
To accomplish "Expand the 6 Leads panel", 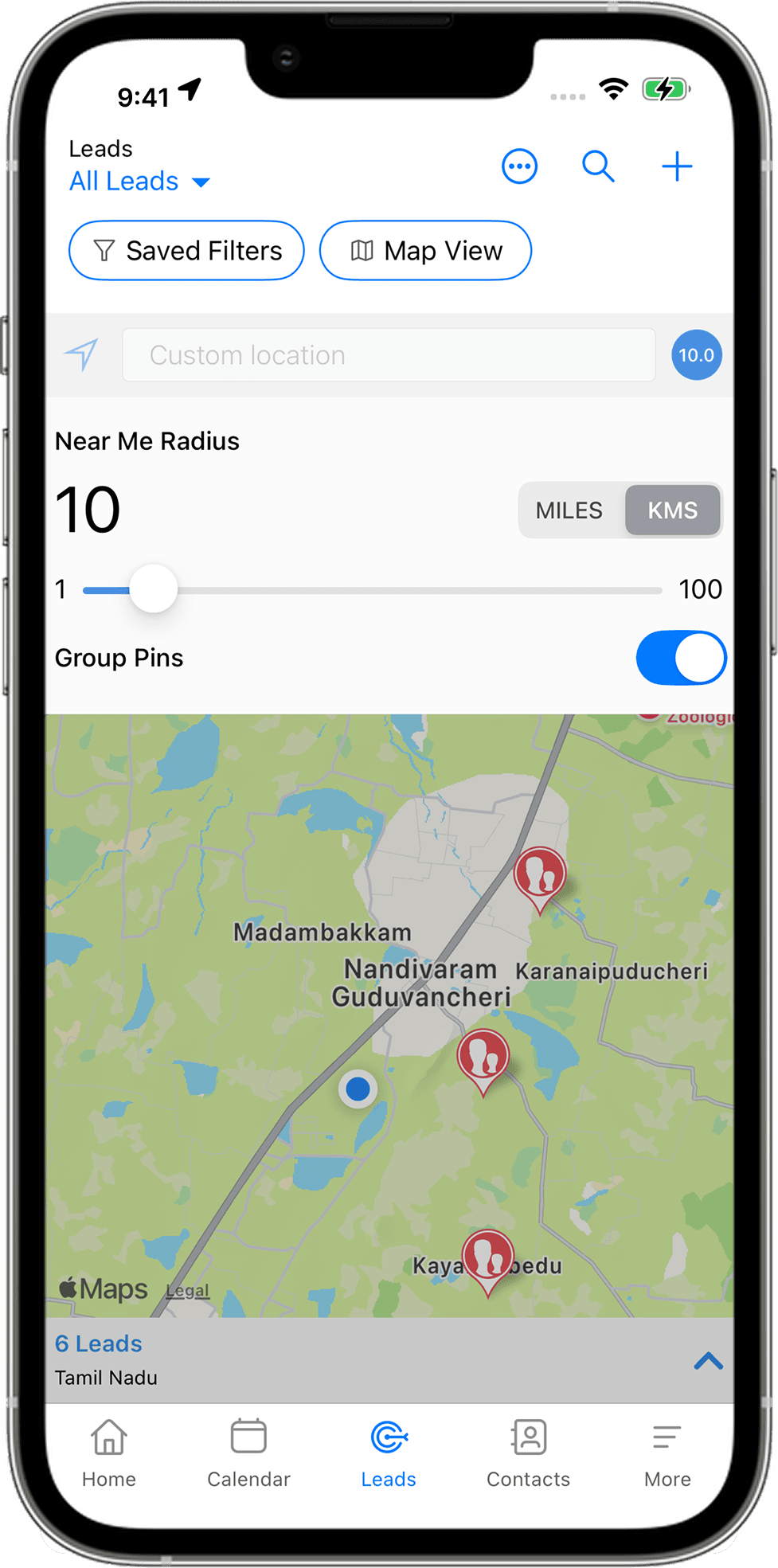I will 708,1361.
